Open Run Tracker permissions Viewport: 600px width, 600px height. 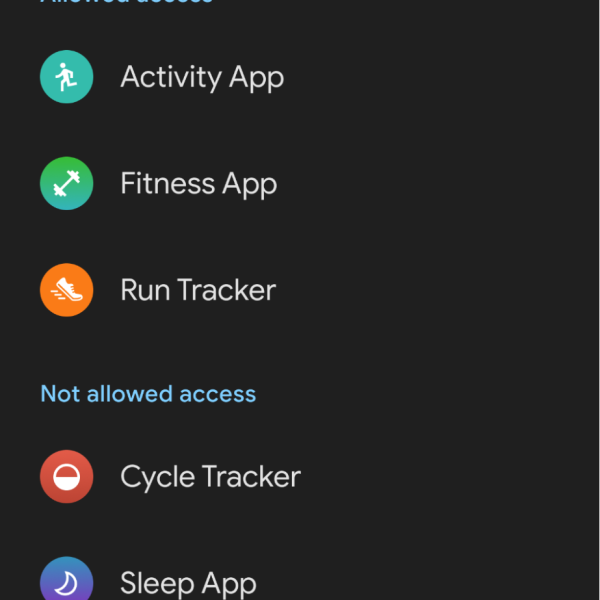click(198, 290)
